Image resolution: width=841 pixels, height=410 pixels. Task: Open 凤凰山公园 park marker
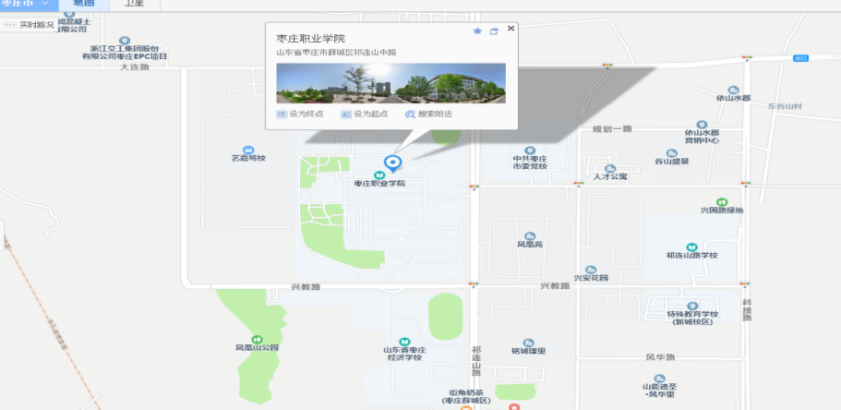[257, 340]
